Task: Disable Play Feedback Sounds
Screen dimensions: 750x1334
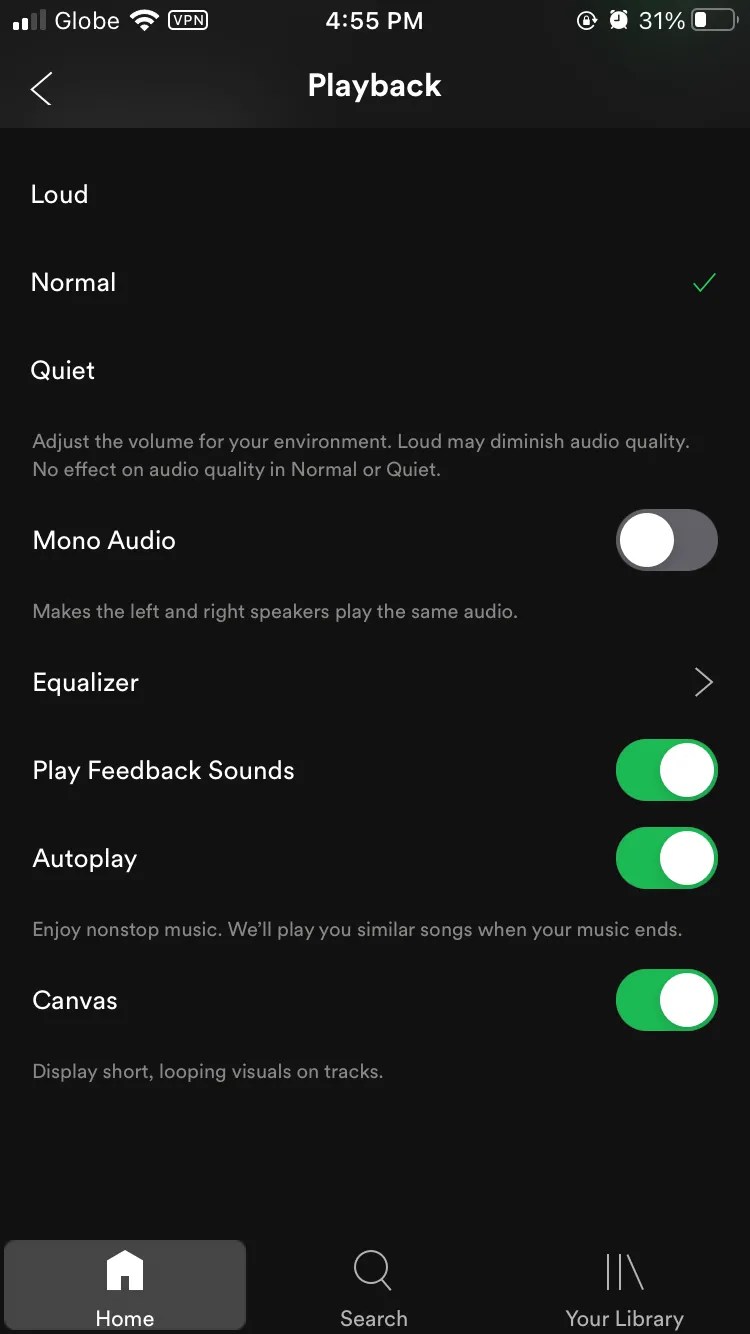Action: click(x=666, y=770)
